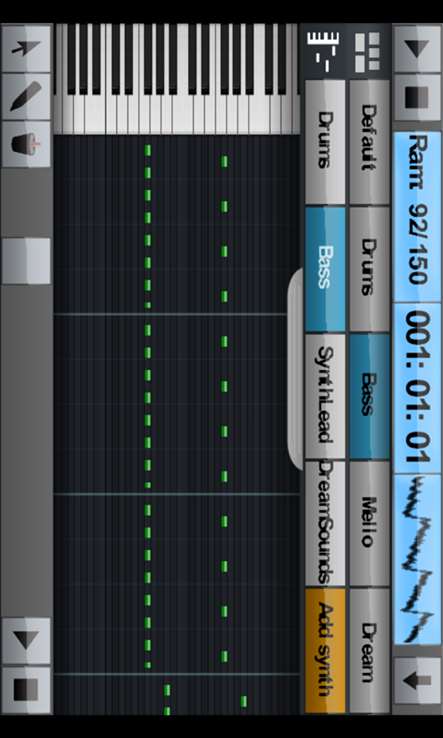
Task: Open the piano roll view icon
Action: click(x=323, y=52)
